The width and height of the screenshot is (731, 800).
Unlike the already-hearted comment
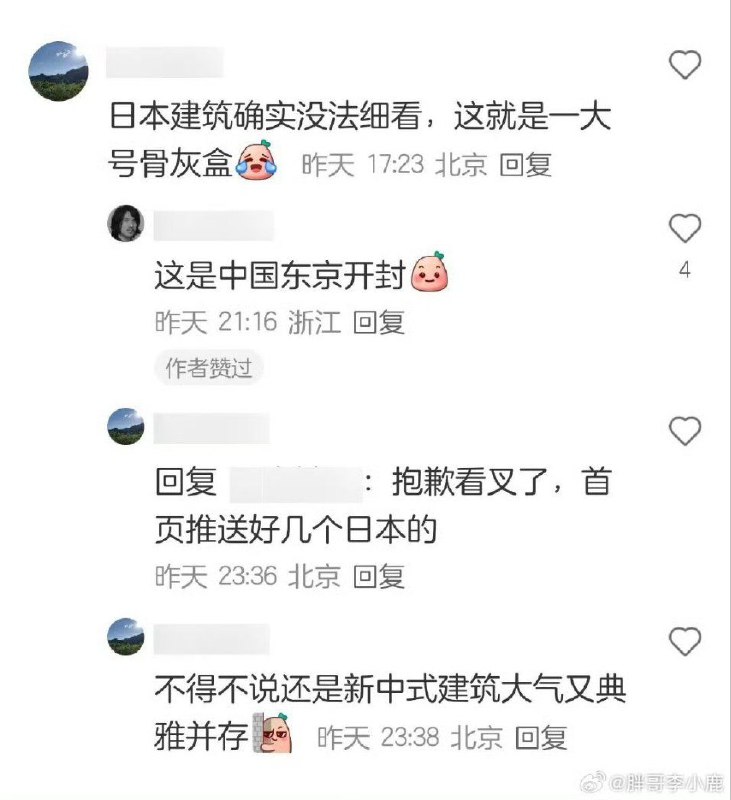[686, 228]
